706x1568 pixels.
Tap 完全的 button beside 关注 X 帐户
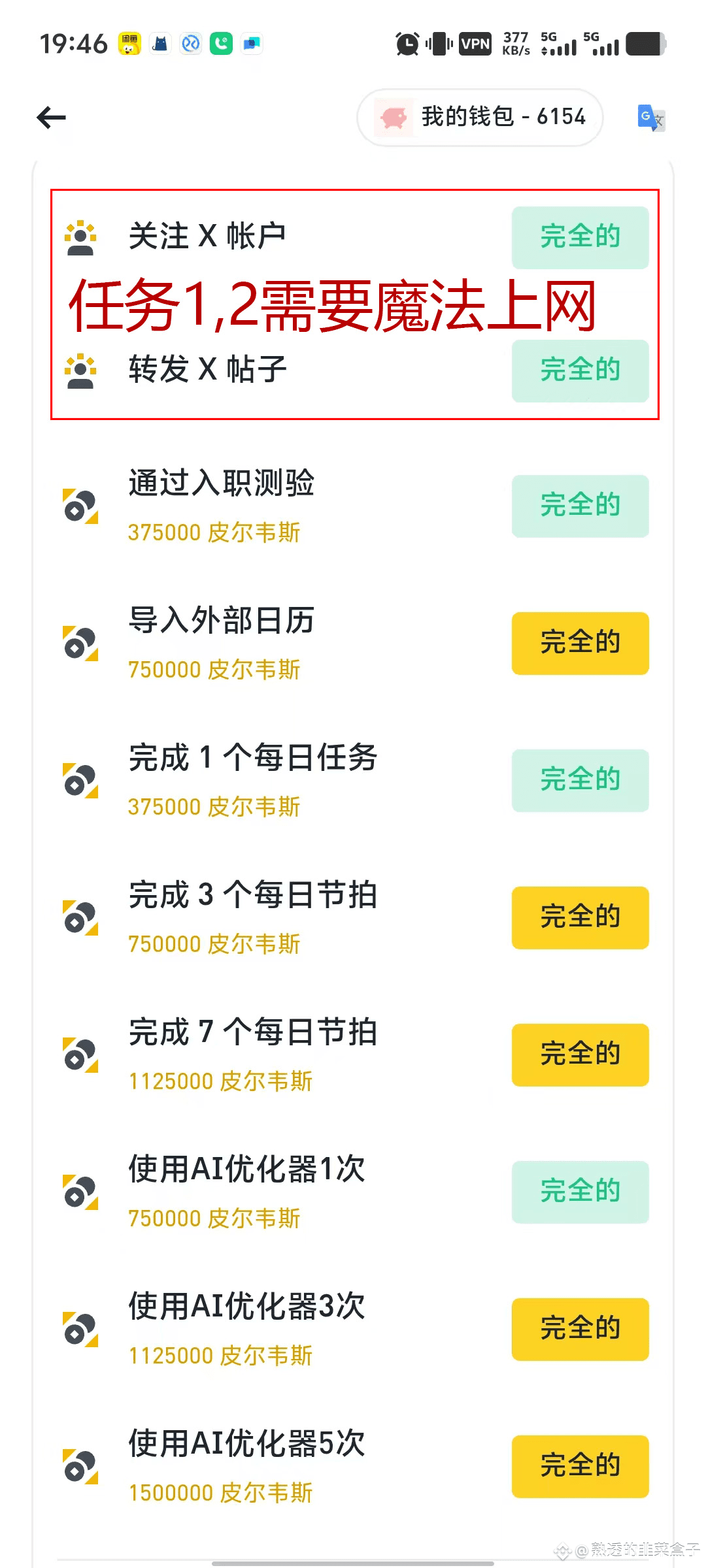point(580,237)
